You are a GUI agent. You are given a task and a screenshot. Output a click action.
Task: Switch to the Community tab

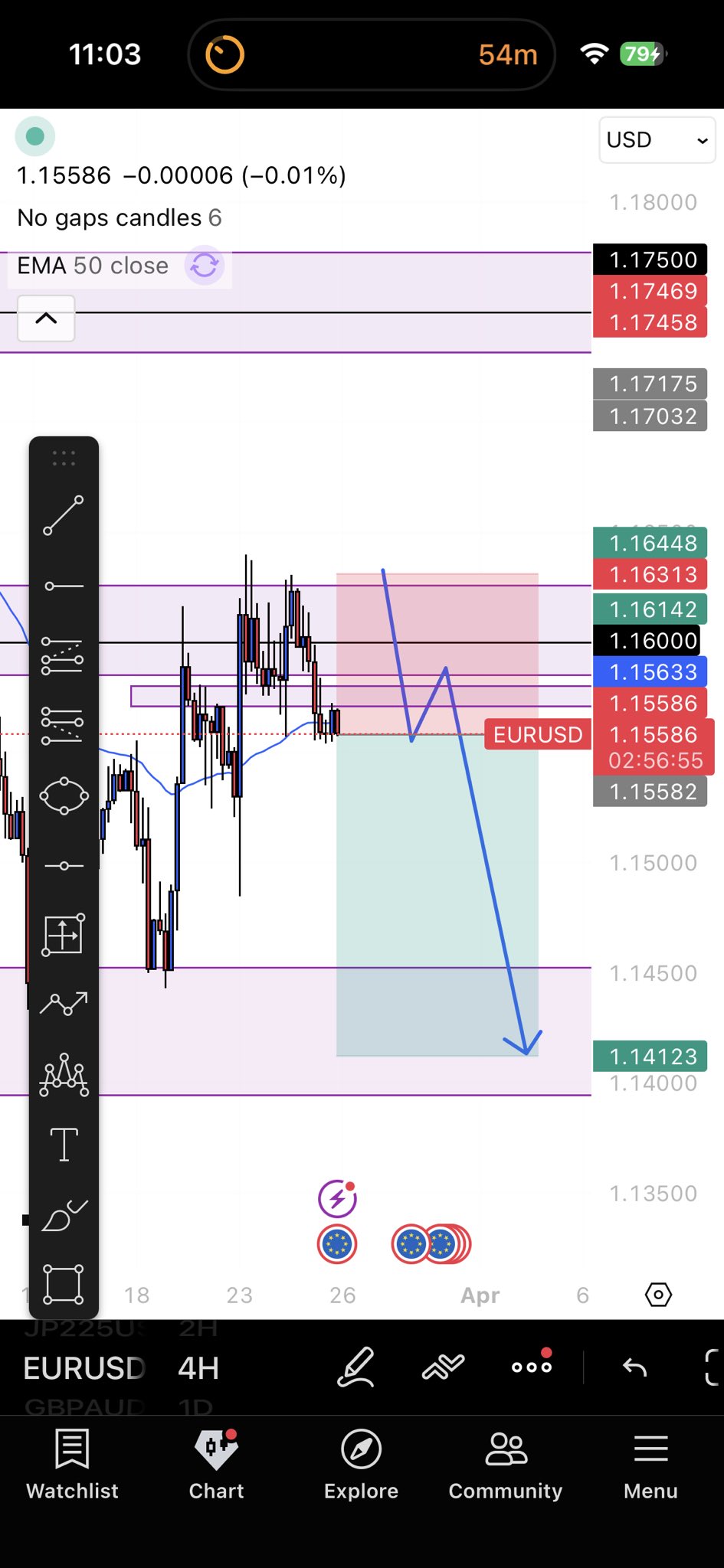[506, 1465]
